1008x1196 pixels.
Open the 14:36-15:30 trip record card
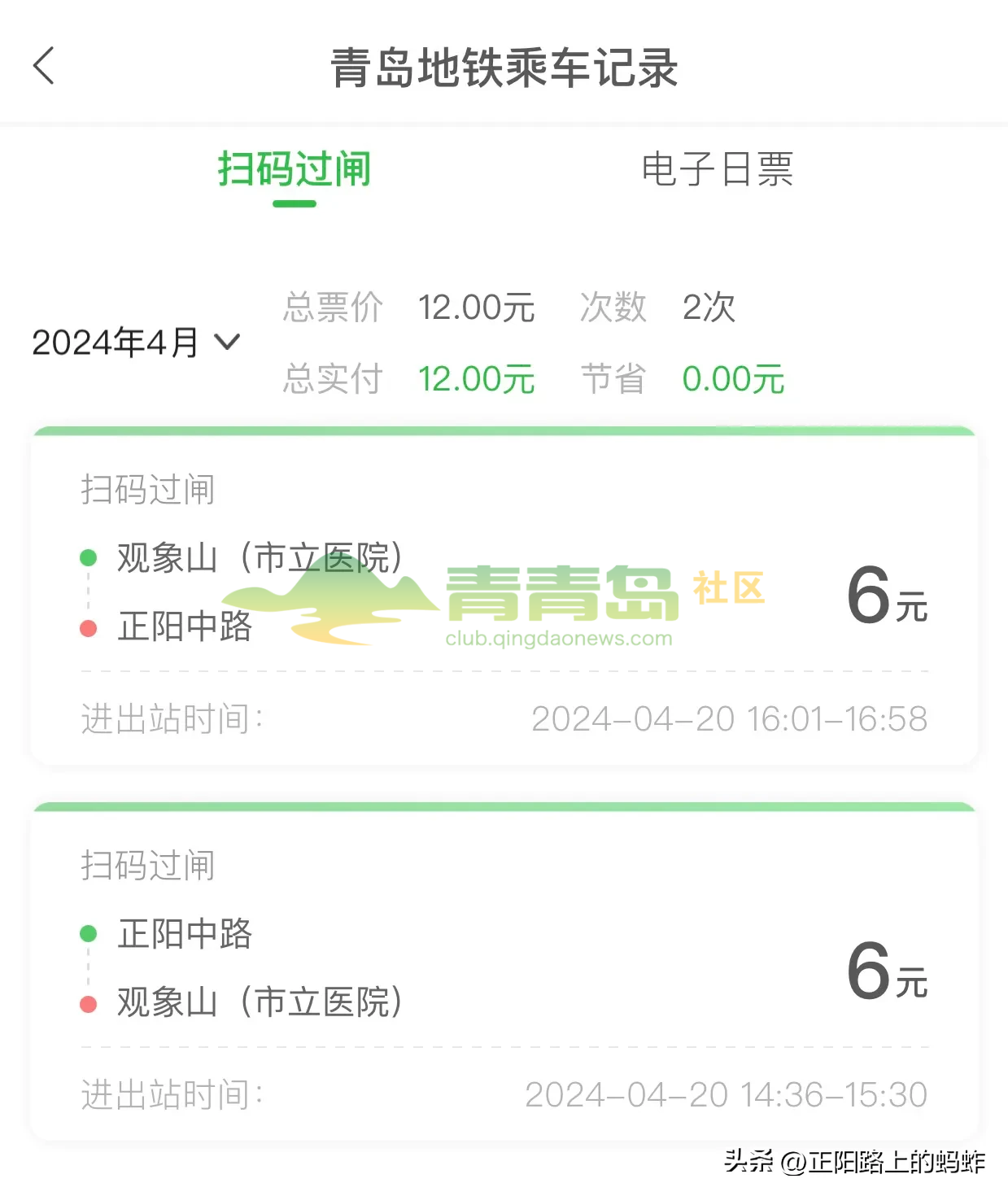coord(504,972)
